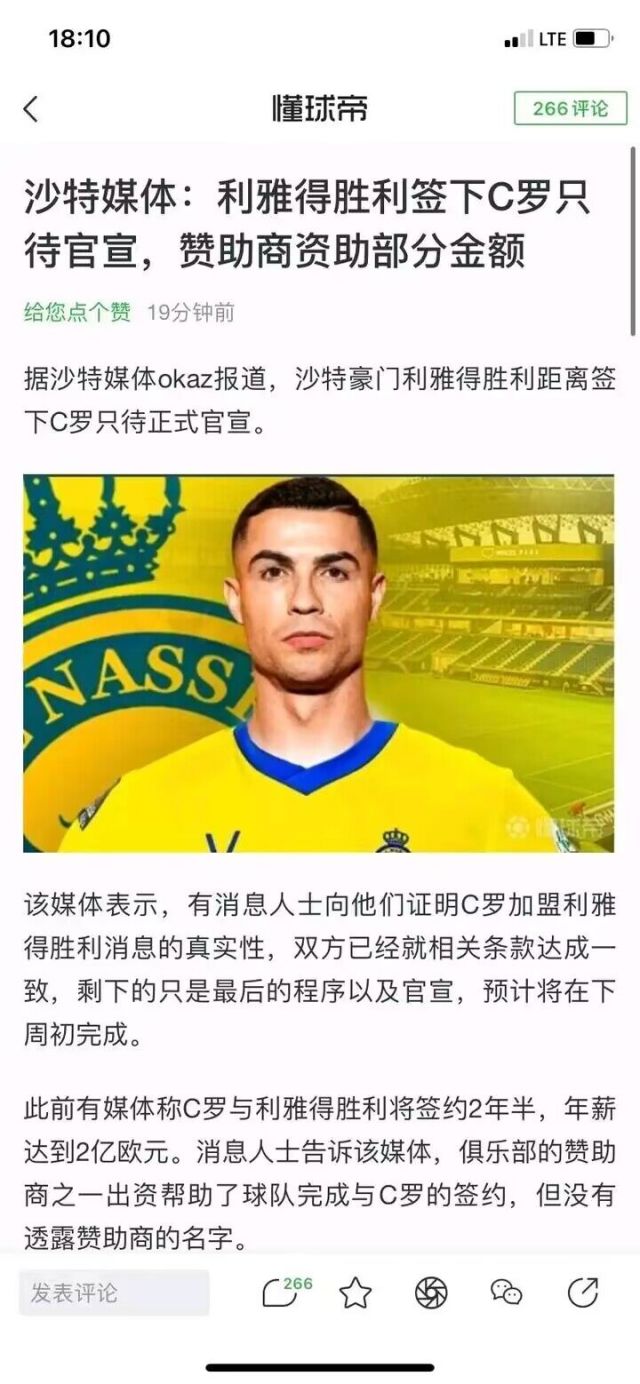Share the article to WeChat

tap(507, 1293)
